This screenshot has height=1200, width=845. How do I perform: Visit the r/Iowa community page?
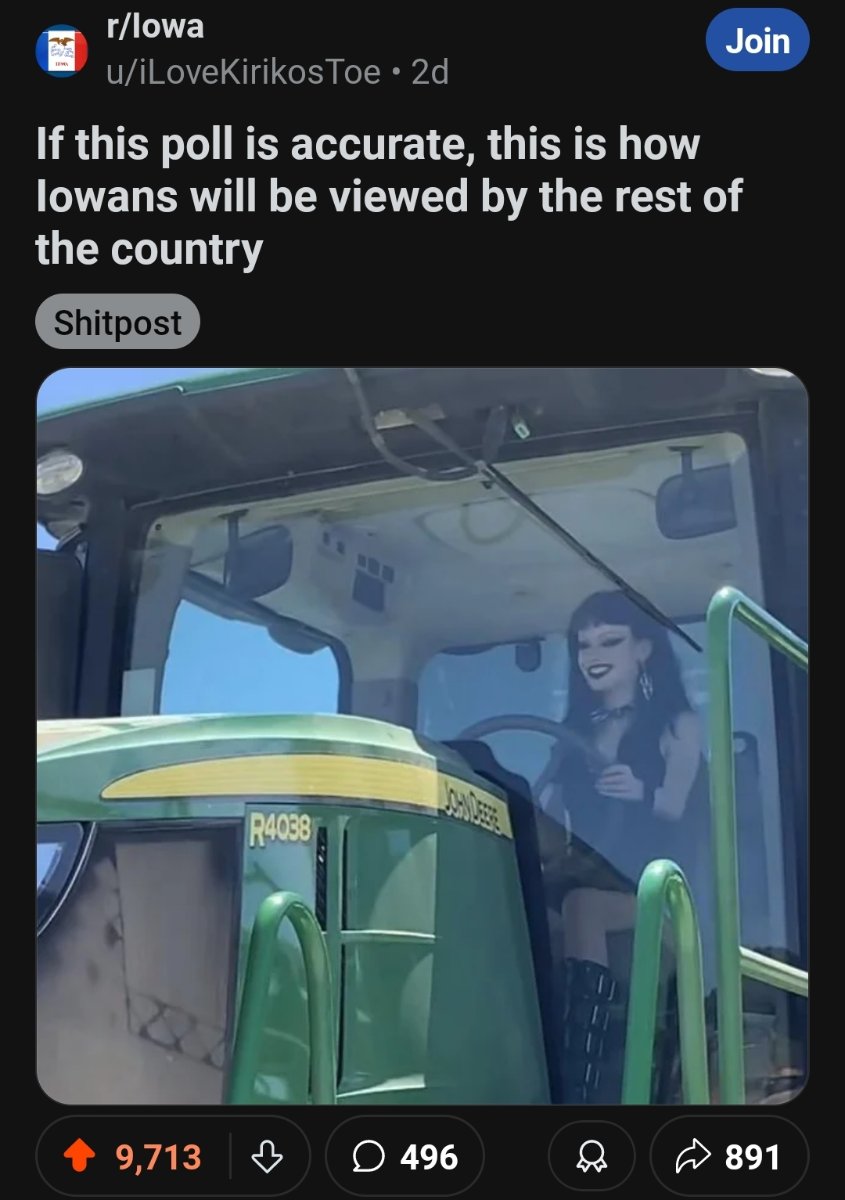pos(155,27)
